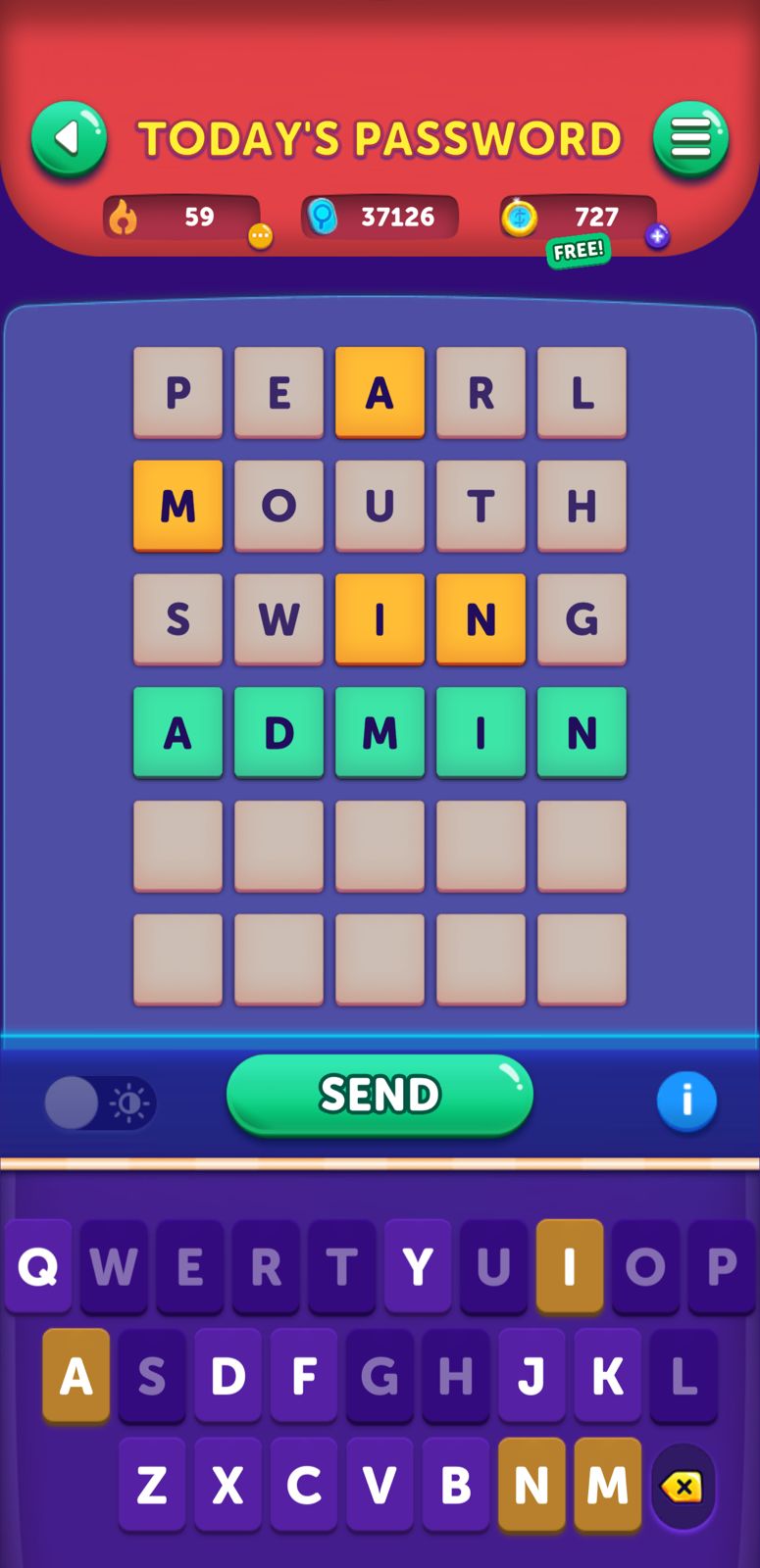
Task: Enter the highlighted letter I
Action: pyautogui.click(x=570, y=1266)
